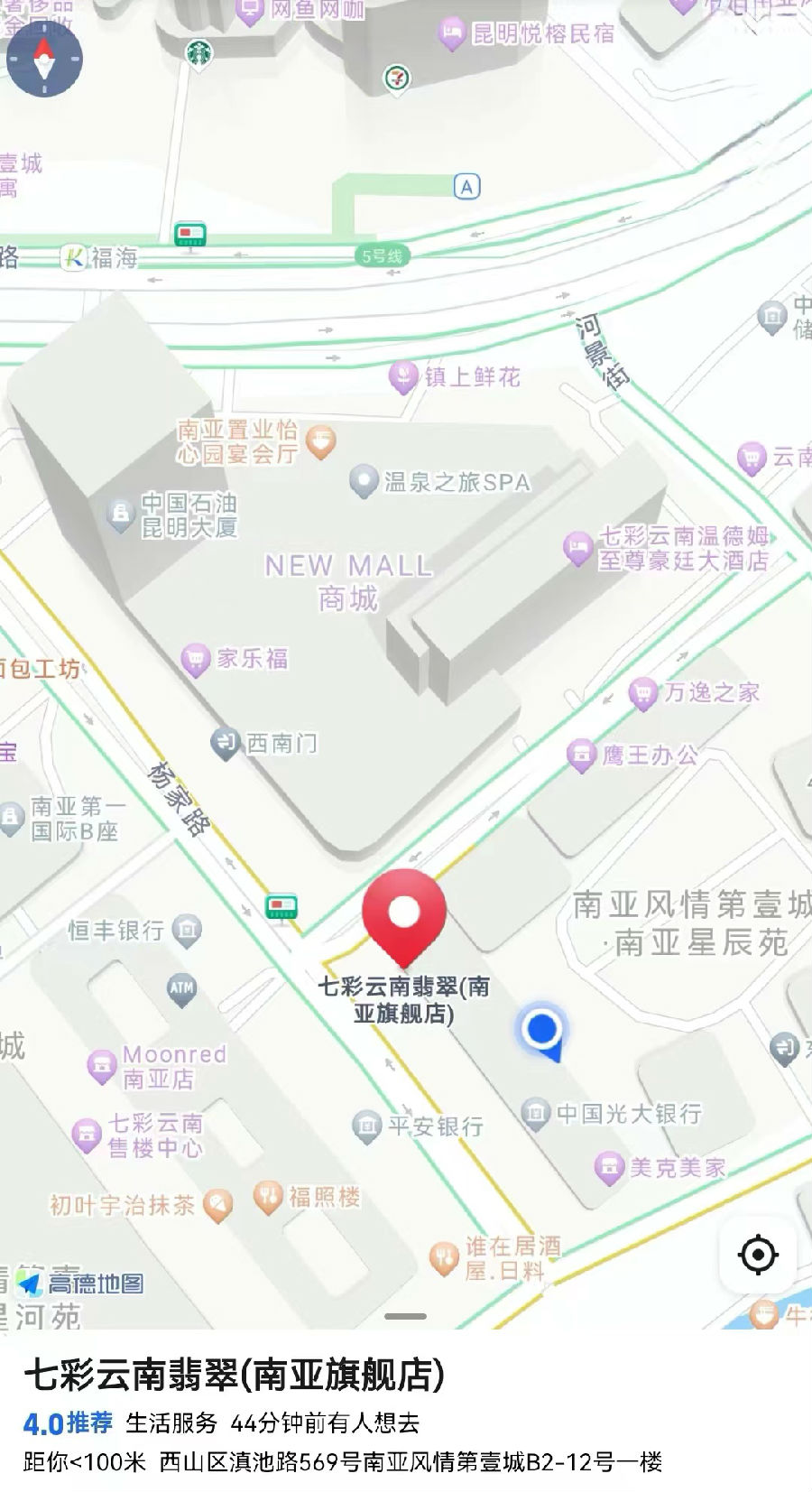Open the Moonred南亚店 marker

tap(101, 1065)
